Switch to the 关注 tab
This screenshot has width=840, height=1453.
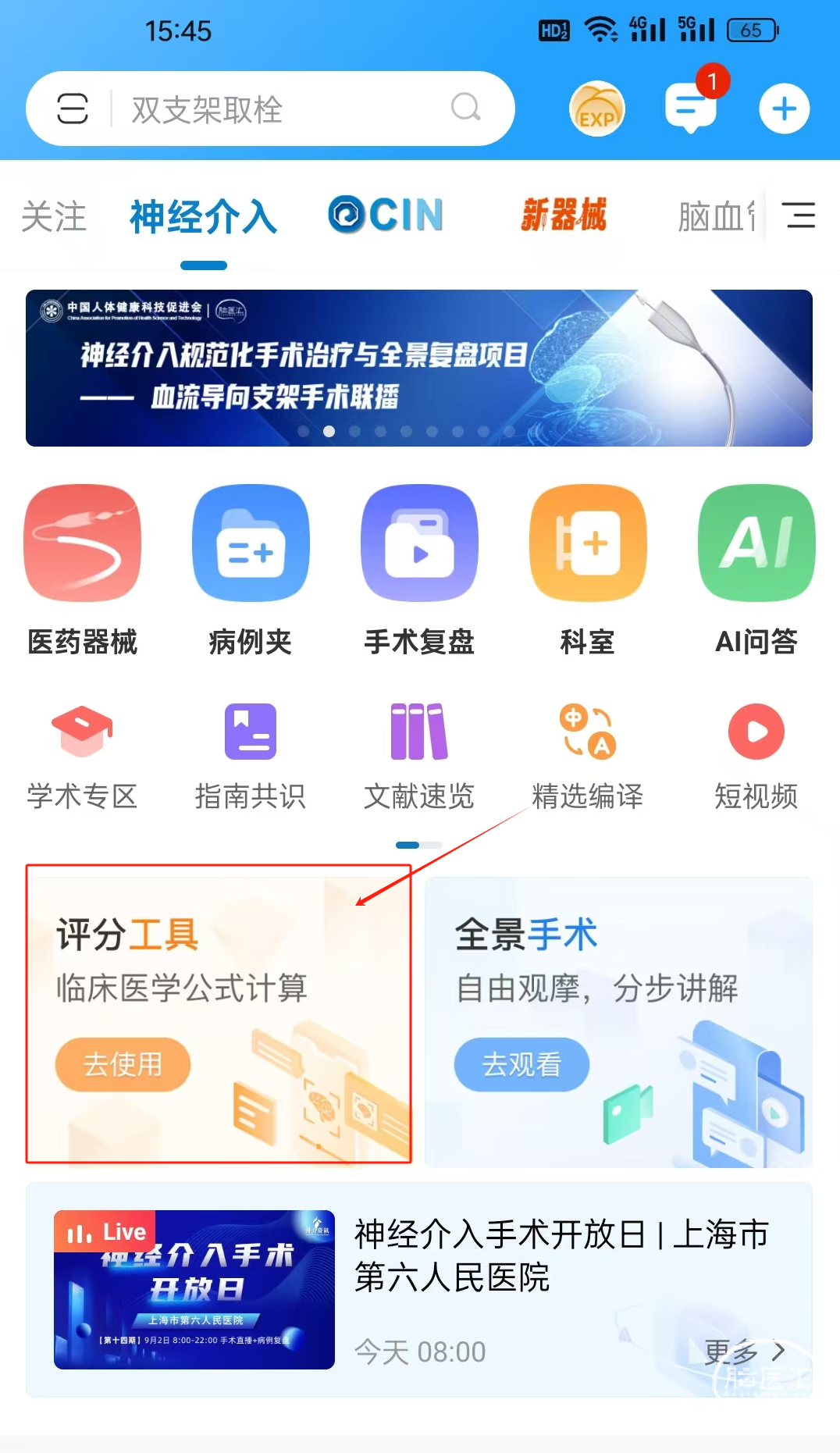(53, 217)
